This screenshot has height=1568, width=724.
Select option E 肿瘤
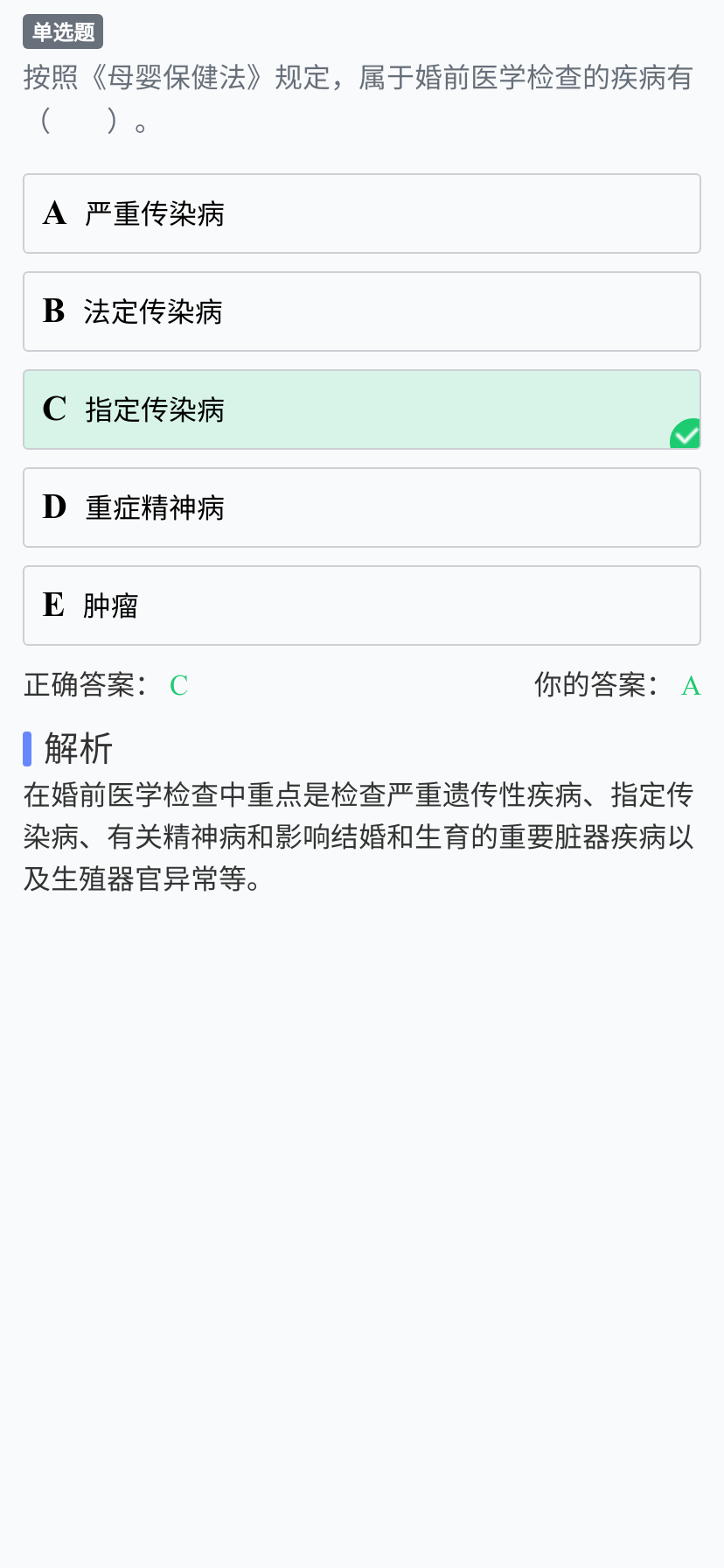click(362, 605)
